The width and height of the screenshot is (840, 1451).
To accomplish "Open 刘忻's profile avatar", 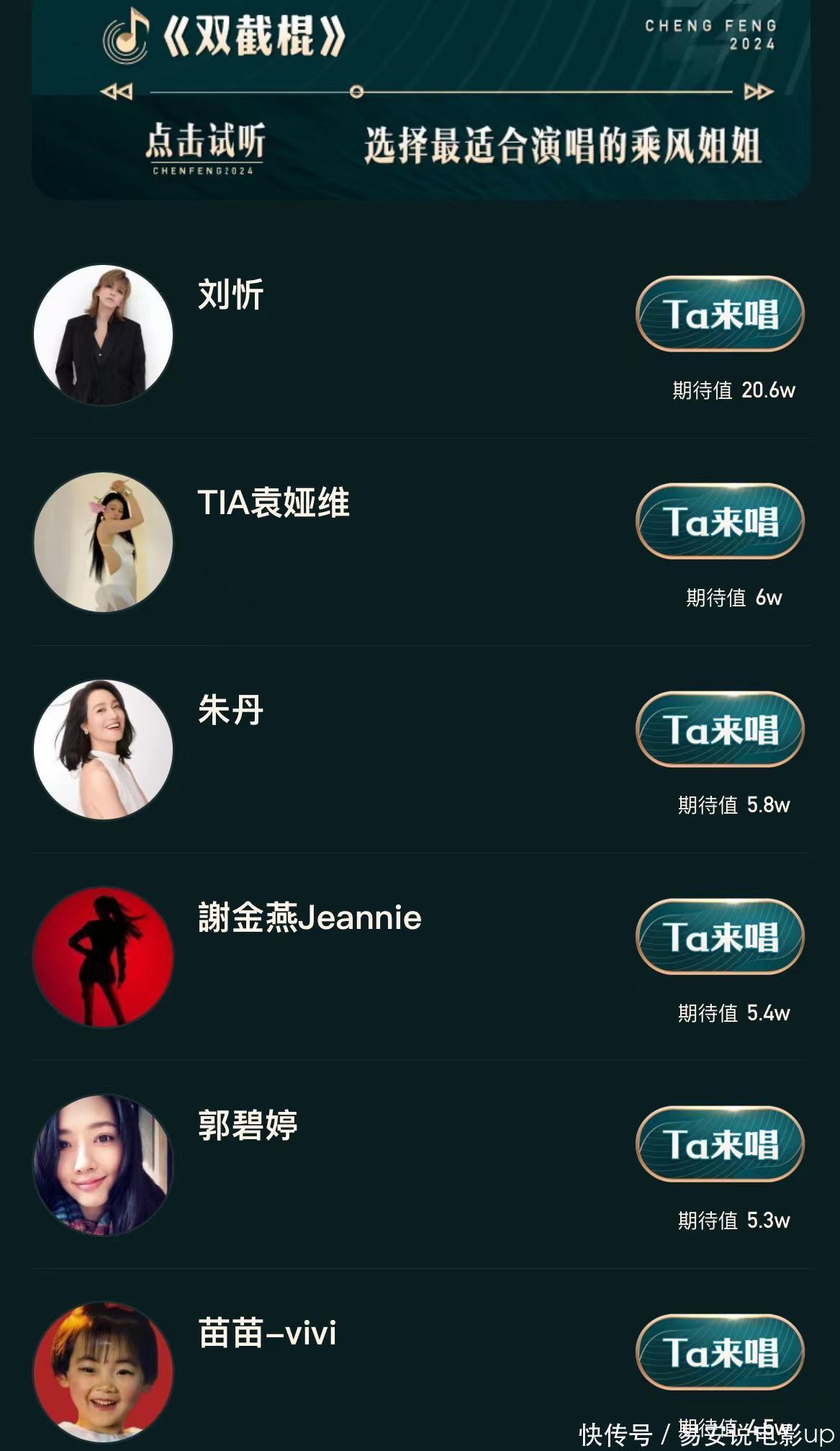I will pos(104,335).
